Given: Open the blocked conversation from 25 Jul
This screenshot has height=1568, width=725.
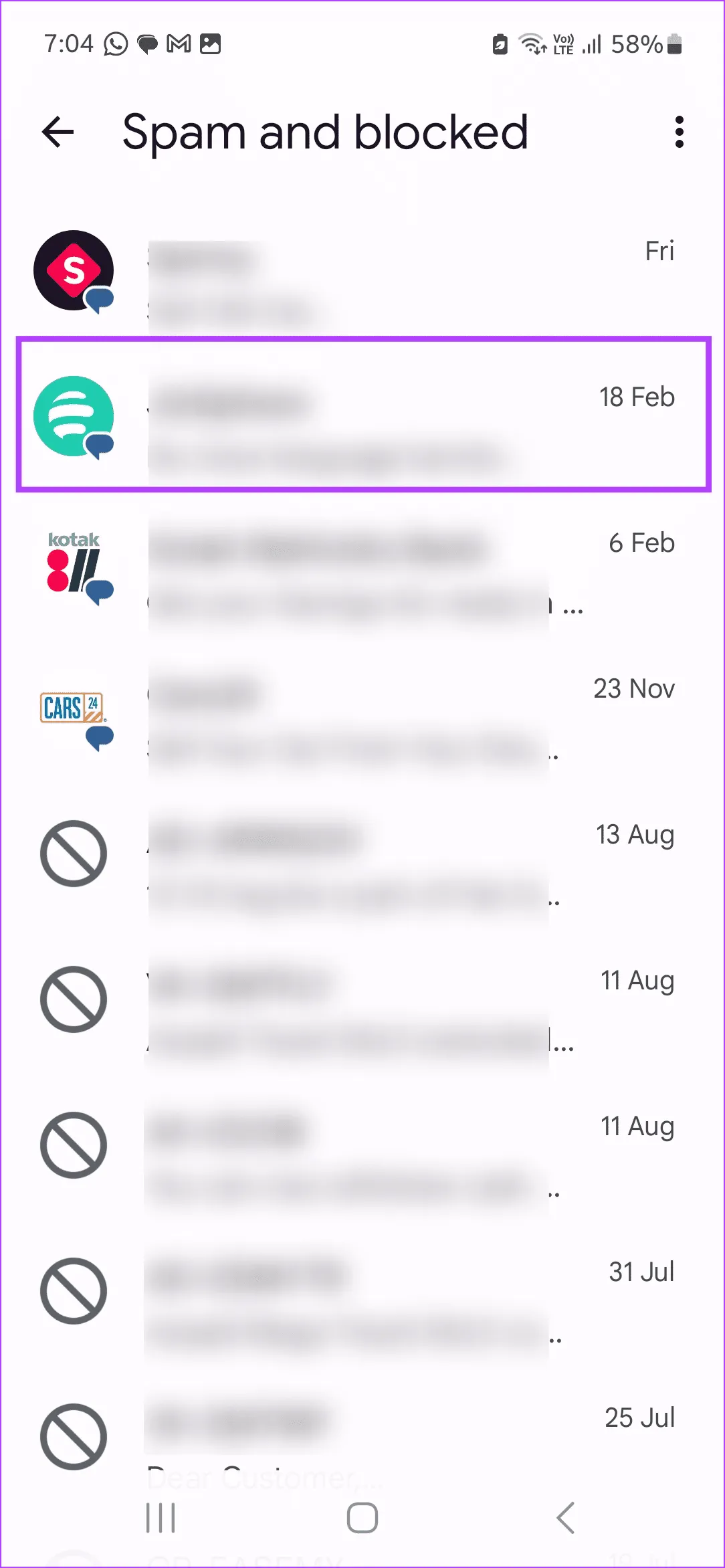Looking at the screenshot, I should click(361, 1432).
